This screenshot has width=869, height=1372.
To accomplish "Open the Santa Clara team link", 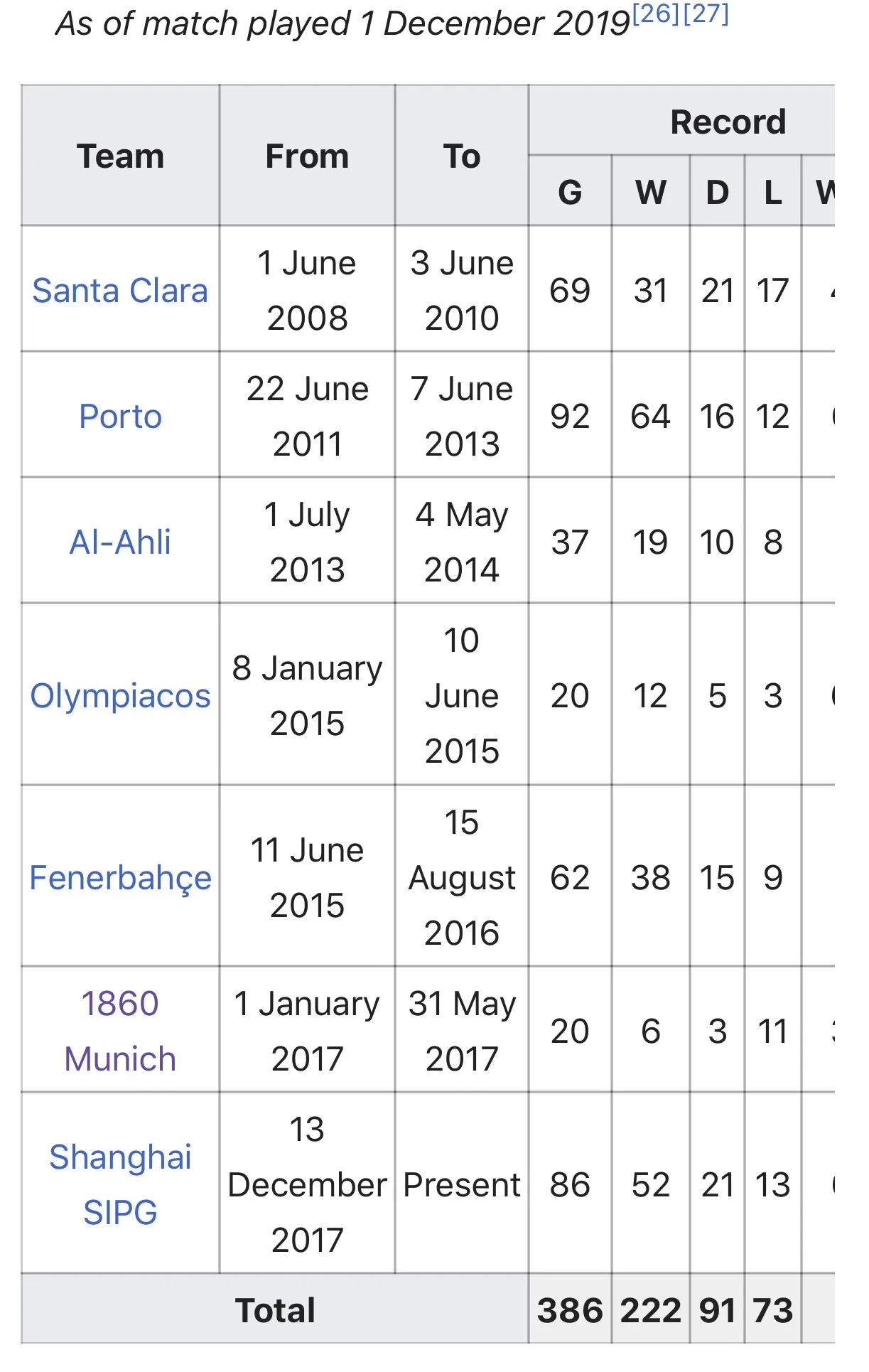I will [x=120, y=291].
